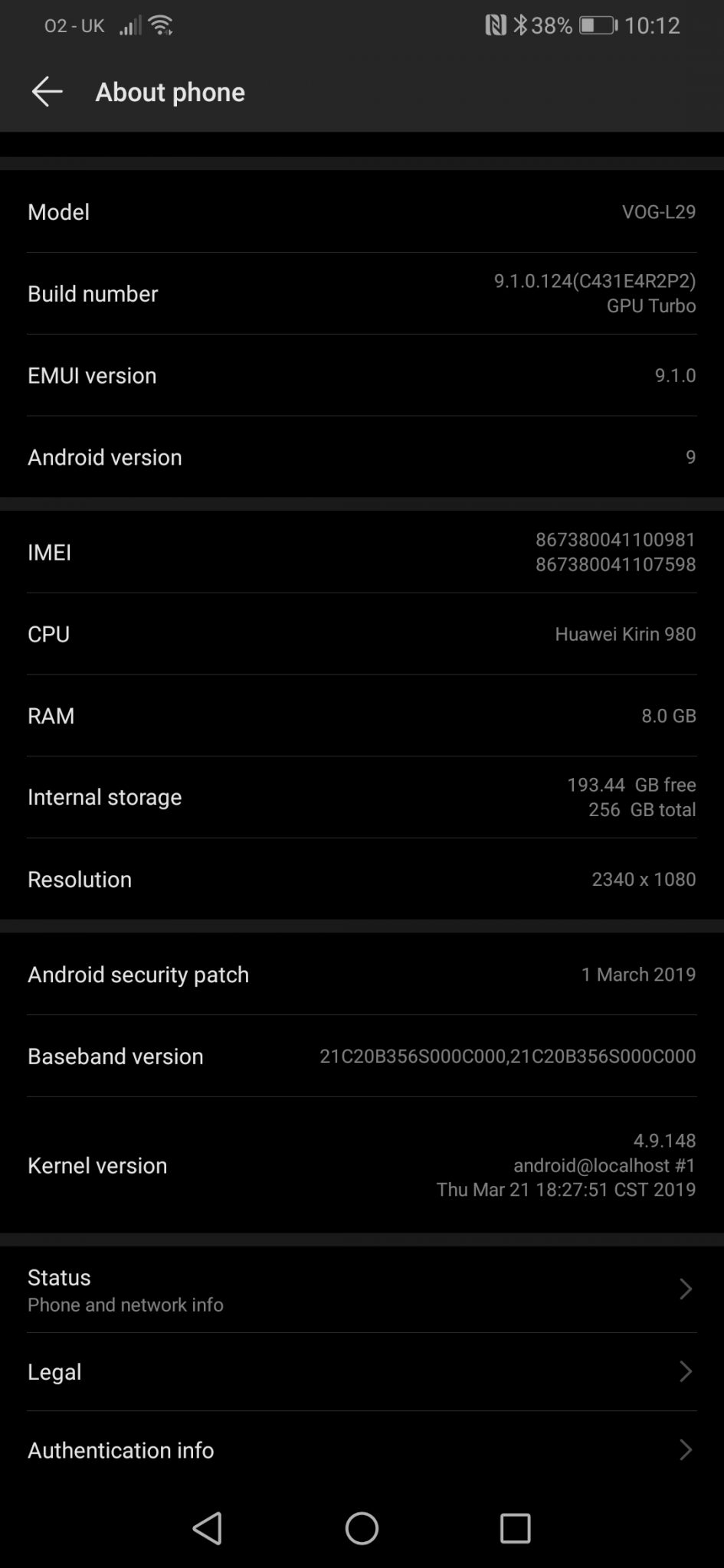Open Authentication info
724x1568 pixels.
pyautogui.click(x=362, y=1449)
